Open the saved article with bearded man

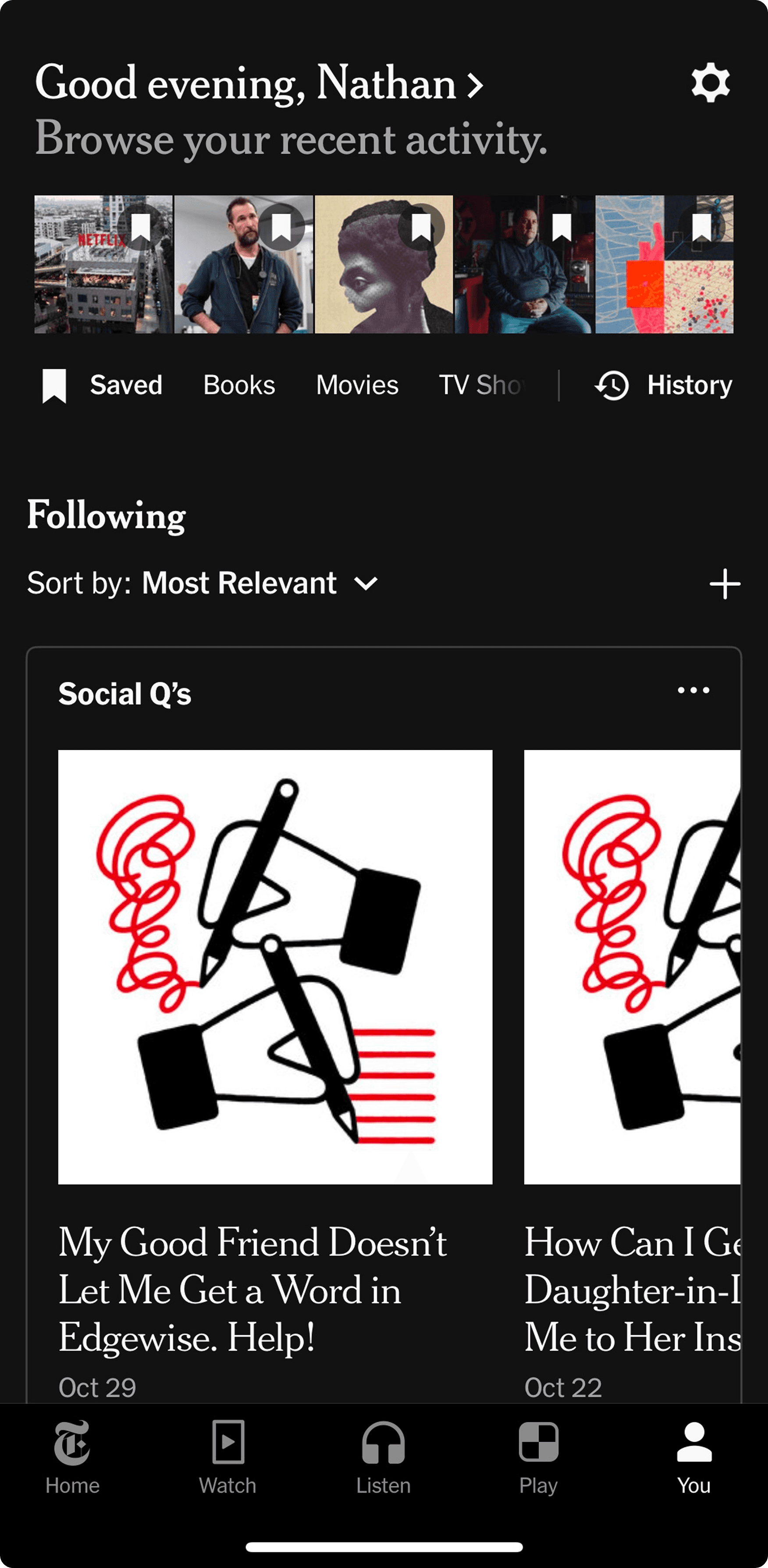pos(243,264)
